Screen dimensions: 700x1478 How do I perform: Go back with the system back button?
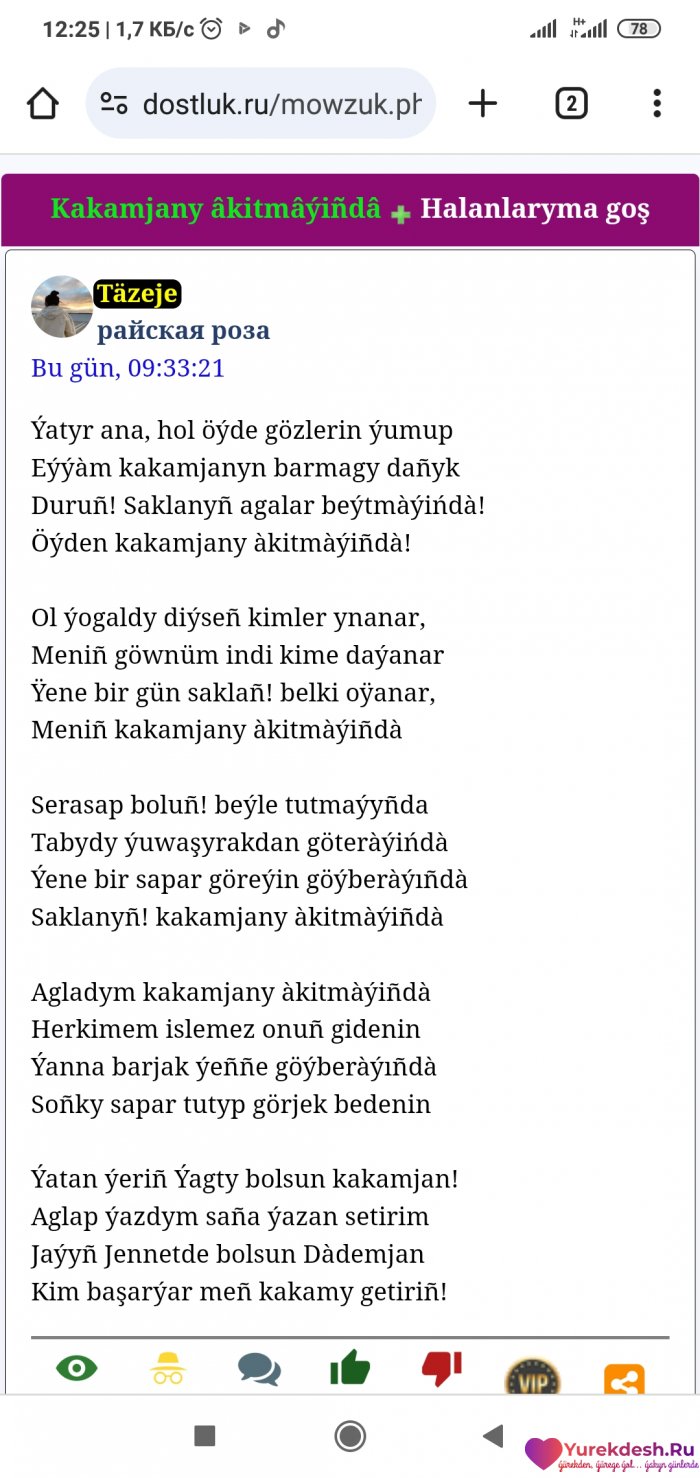coord(493,1436)
